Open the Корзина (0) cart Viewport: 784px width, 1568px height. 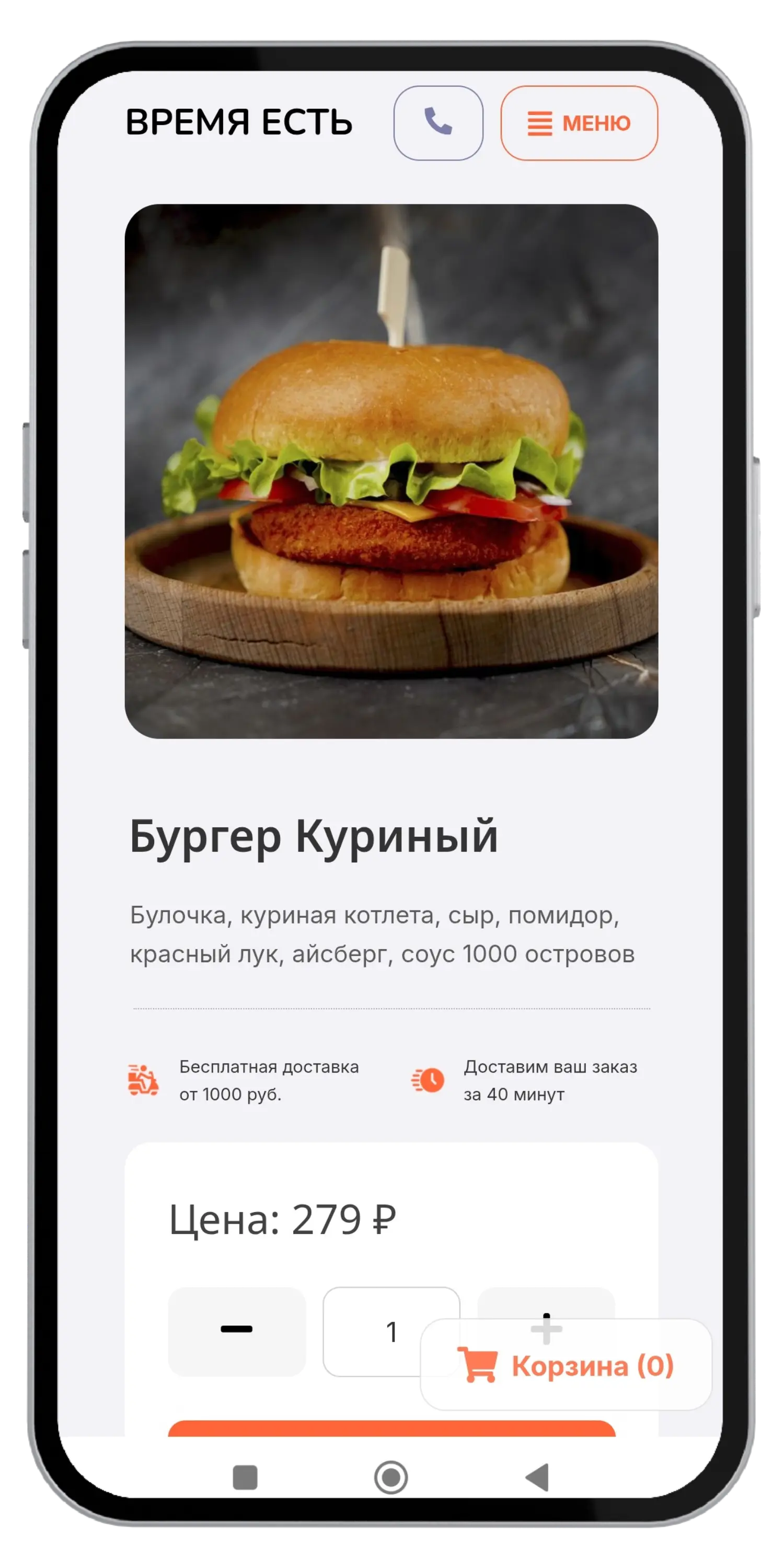point(566,1366)
